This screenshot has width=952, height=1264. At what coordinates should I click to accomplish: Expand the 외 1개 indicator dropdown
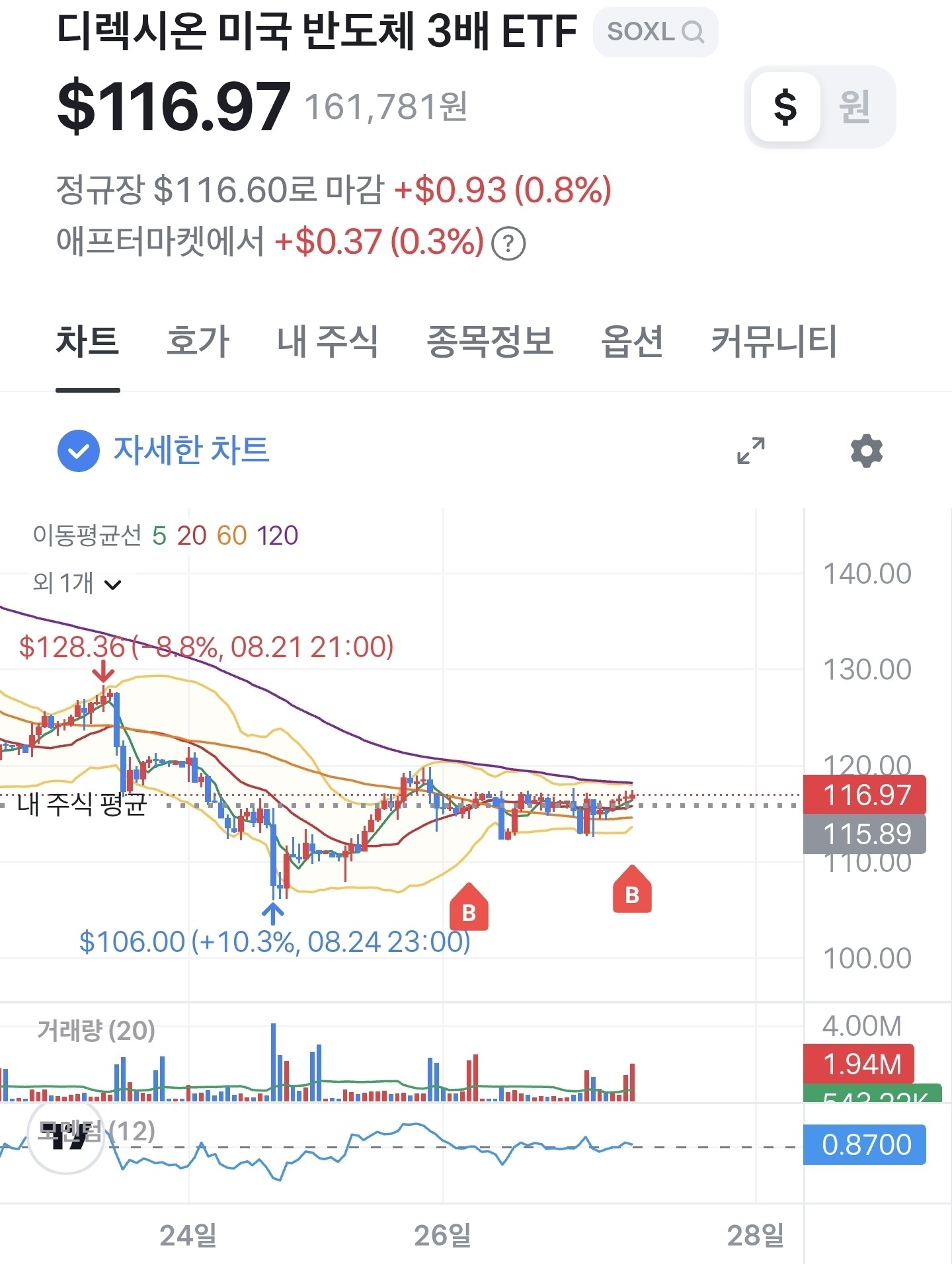pyautogui.click(x=77, y=583)
